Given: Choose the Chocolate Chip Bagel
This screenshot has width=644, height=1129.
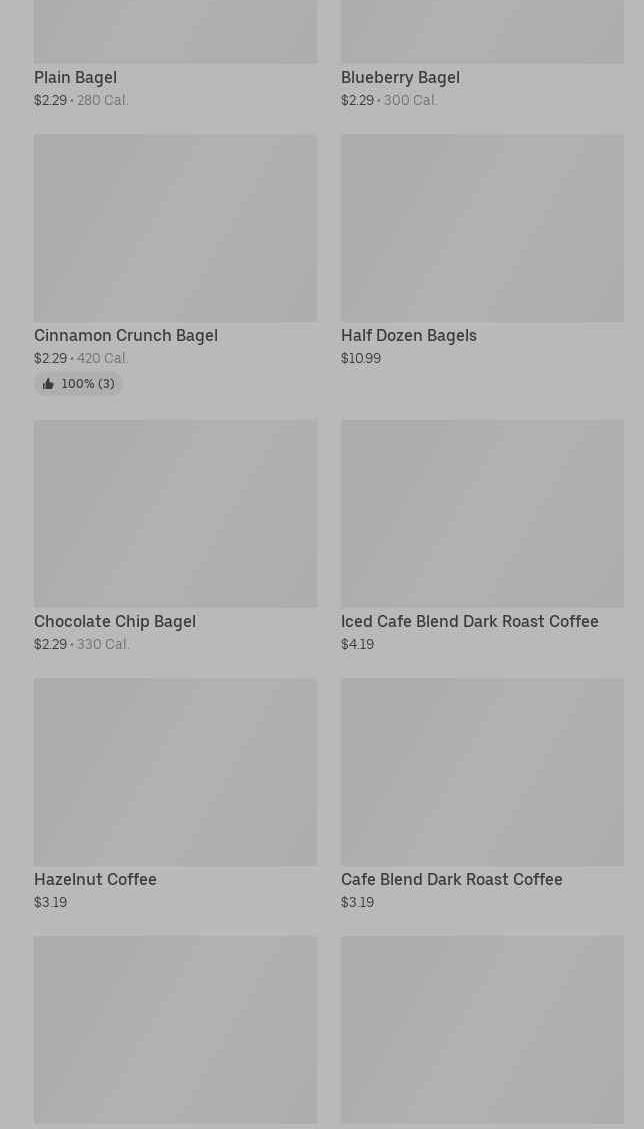Looking at the screenshot, I should click(175, 536).
